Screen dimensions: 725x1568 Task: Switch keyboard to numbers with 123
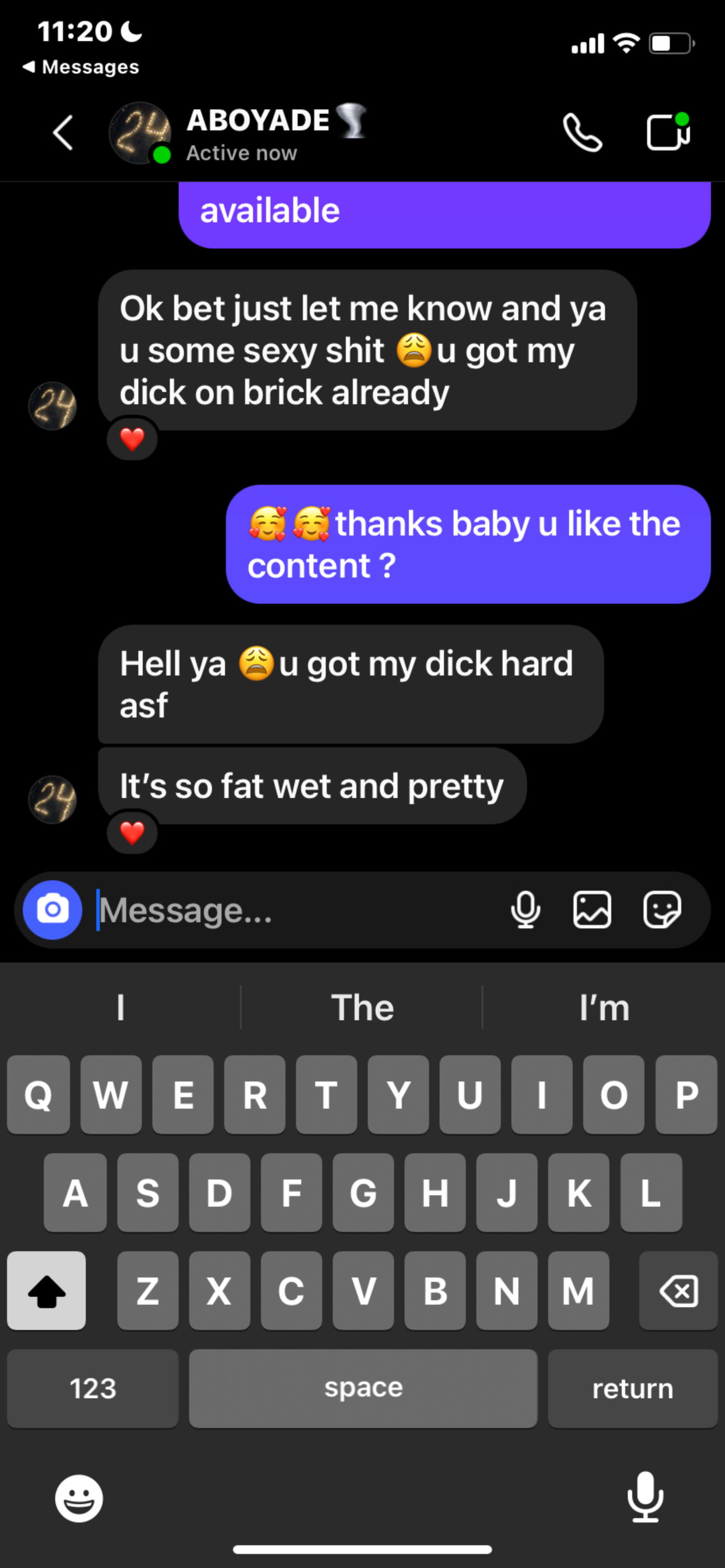[92, 1389]
